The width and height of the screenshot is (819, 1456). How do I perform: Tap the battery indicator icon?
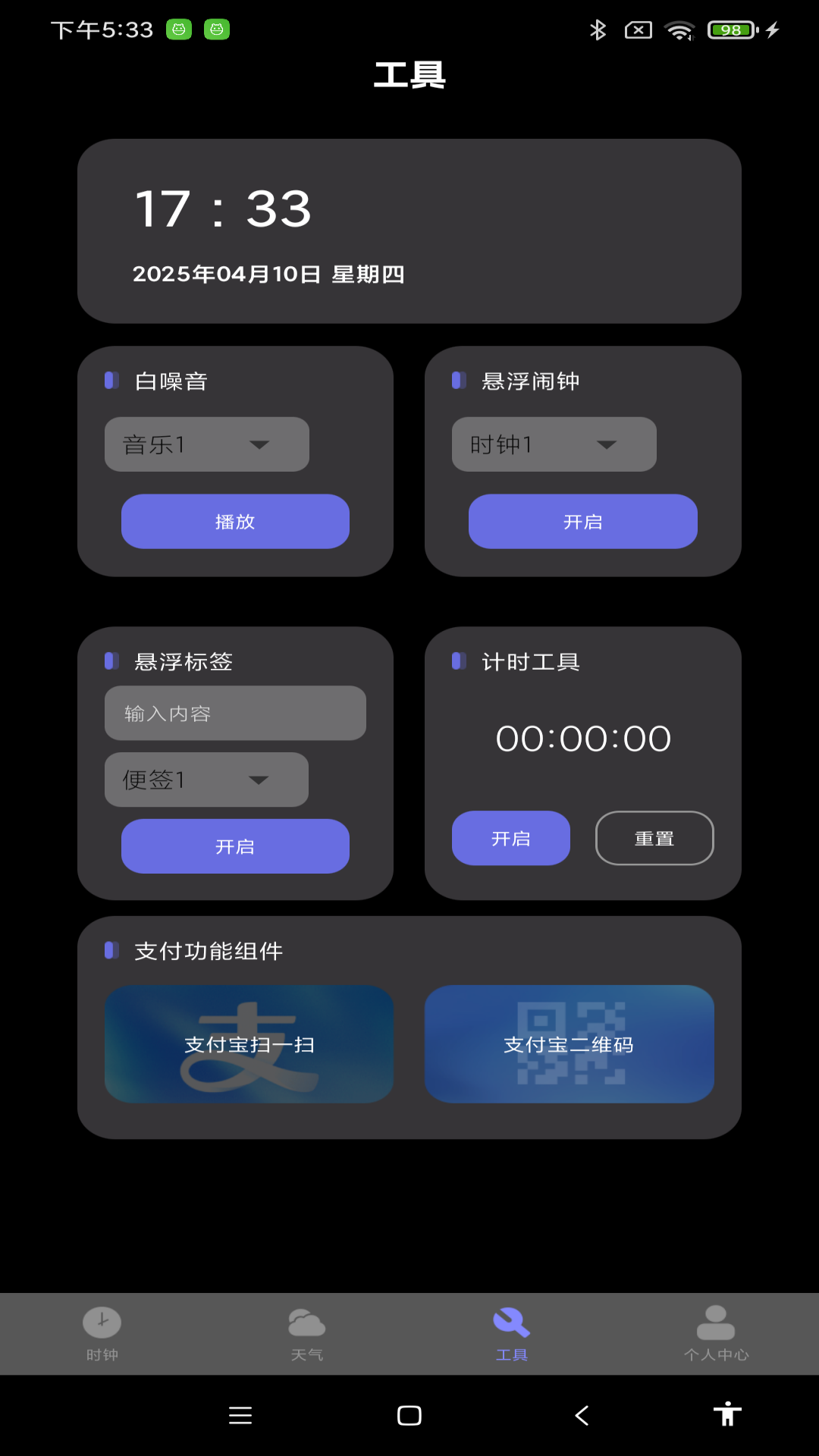click(730, 30)
